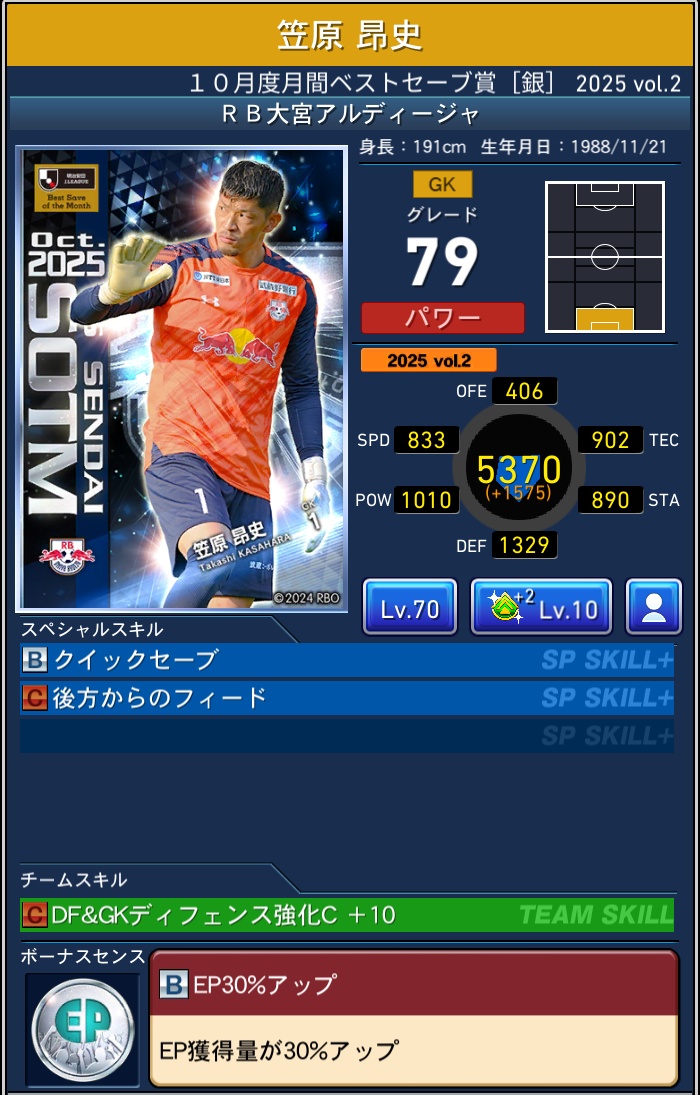This screenshot has height=1095, width=700.
Task: Open the +2 Lv.10 button
Action: tap(541, 607)
